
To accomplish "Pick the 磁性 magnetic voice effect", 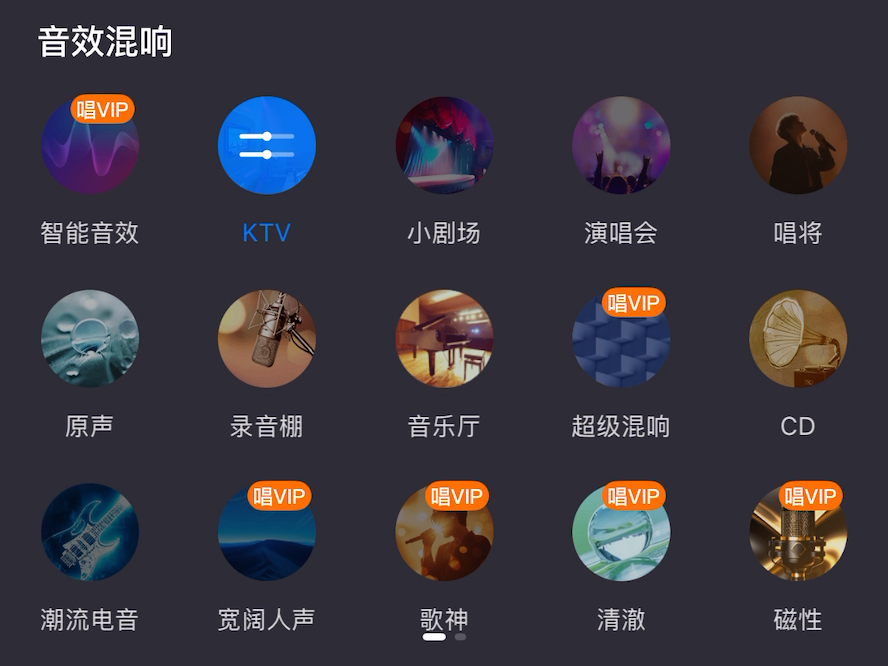I will (x=798, y=532).
